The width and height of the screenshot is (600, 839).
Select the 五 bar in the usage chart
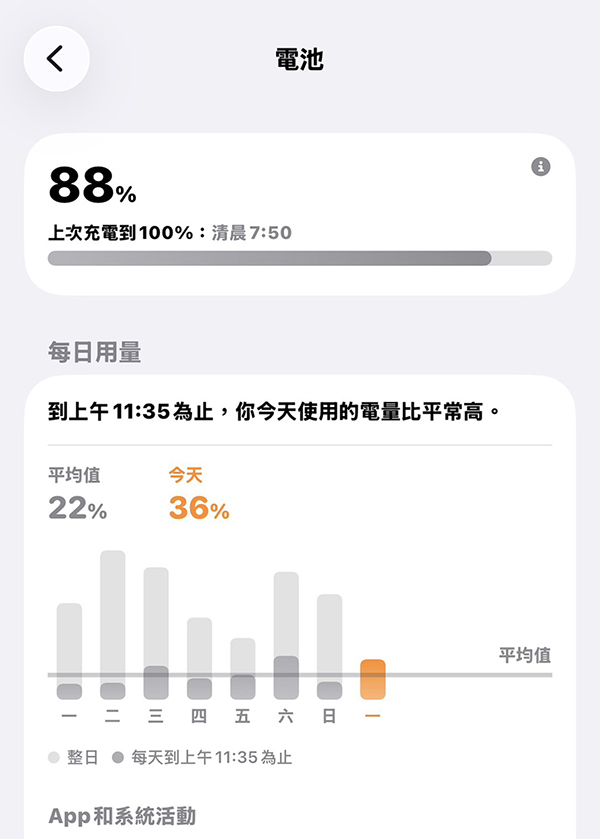click(x=243, y=668)
